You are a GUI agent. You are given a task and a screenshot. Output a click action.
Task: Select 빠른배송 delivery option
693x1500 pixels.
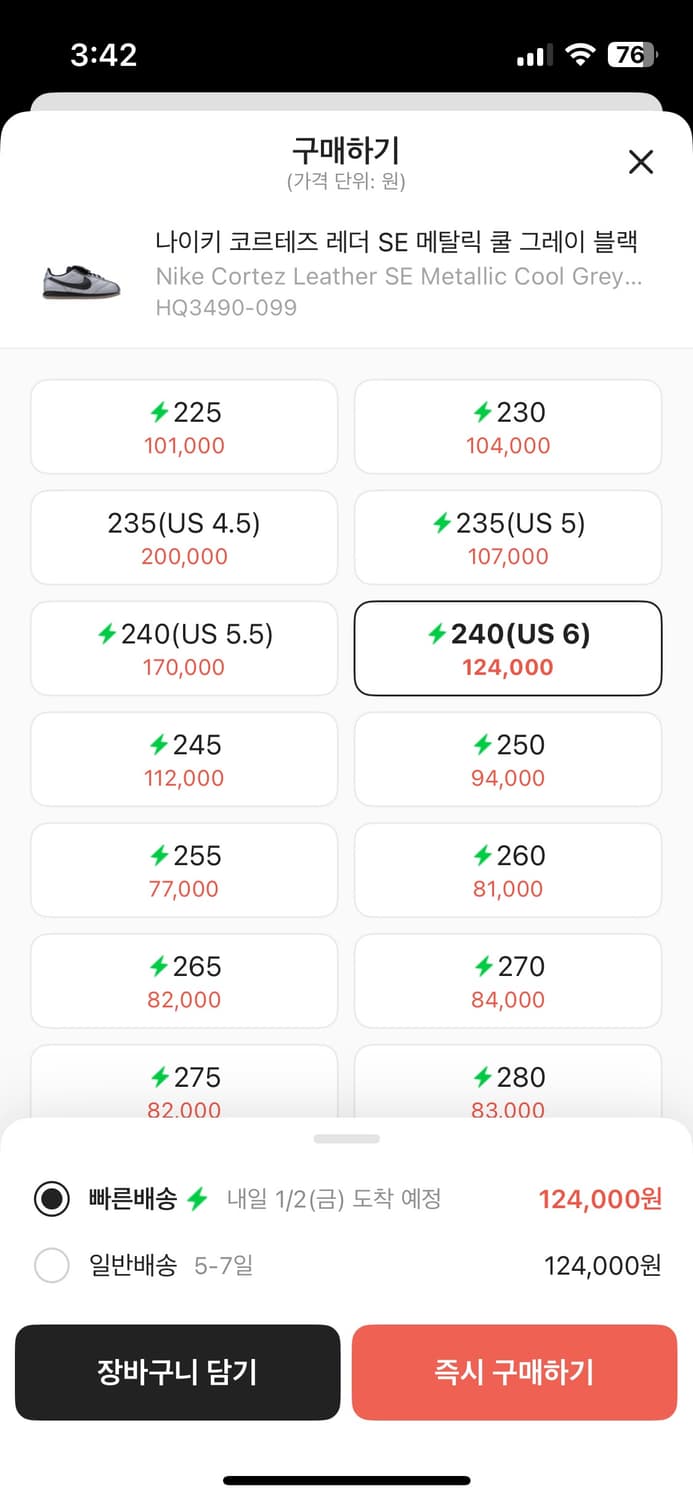pyautogui.click(x=347, y=1199)
